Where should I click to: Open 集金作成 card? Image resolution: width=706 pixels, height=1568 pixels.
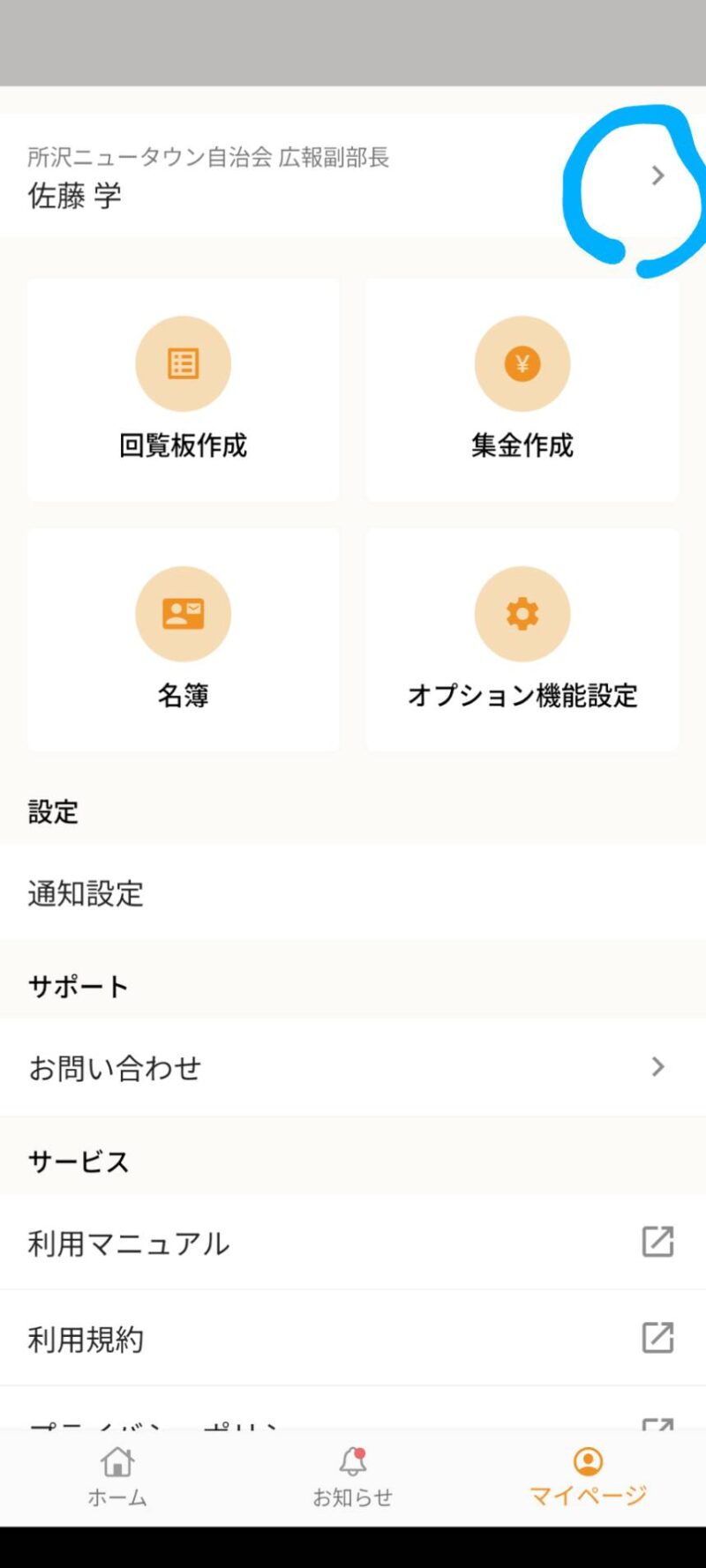click(522, 390)
